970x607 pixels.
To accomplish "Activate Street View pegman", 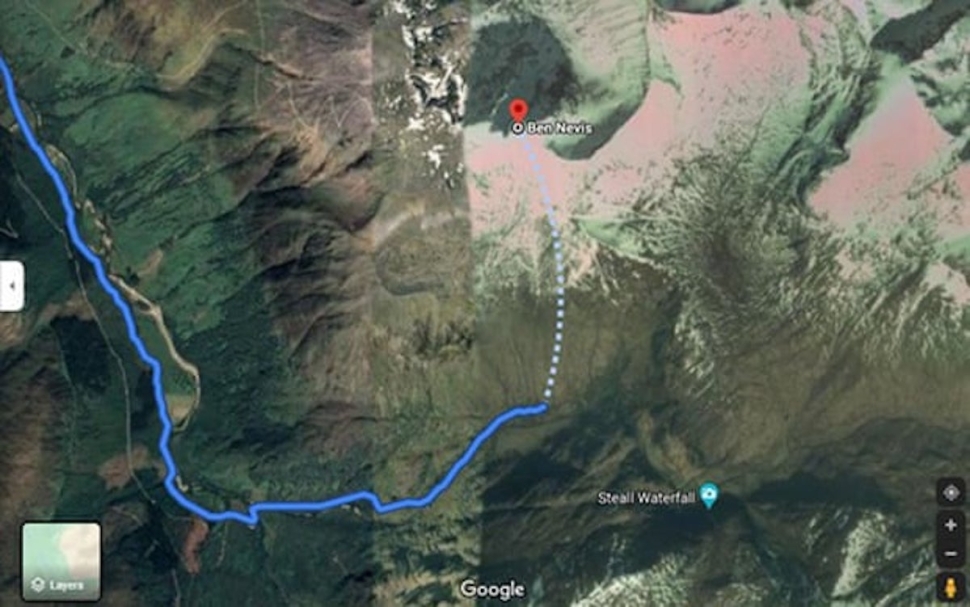I will coord(950,586).
